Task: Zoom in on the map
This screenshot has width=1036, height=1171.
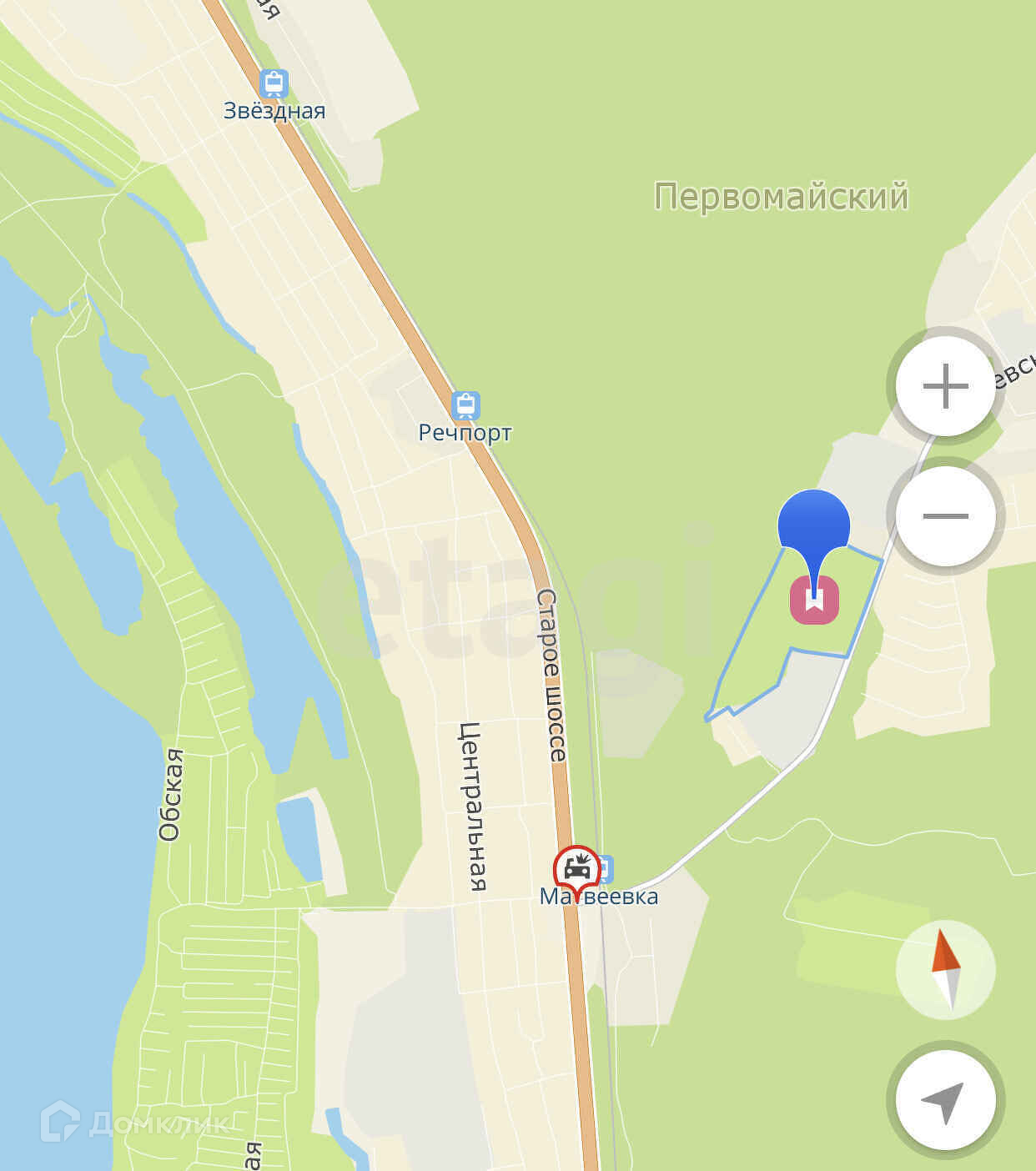Action: [945, 386]
